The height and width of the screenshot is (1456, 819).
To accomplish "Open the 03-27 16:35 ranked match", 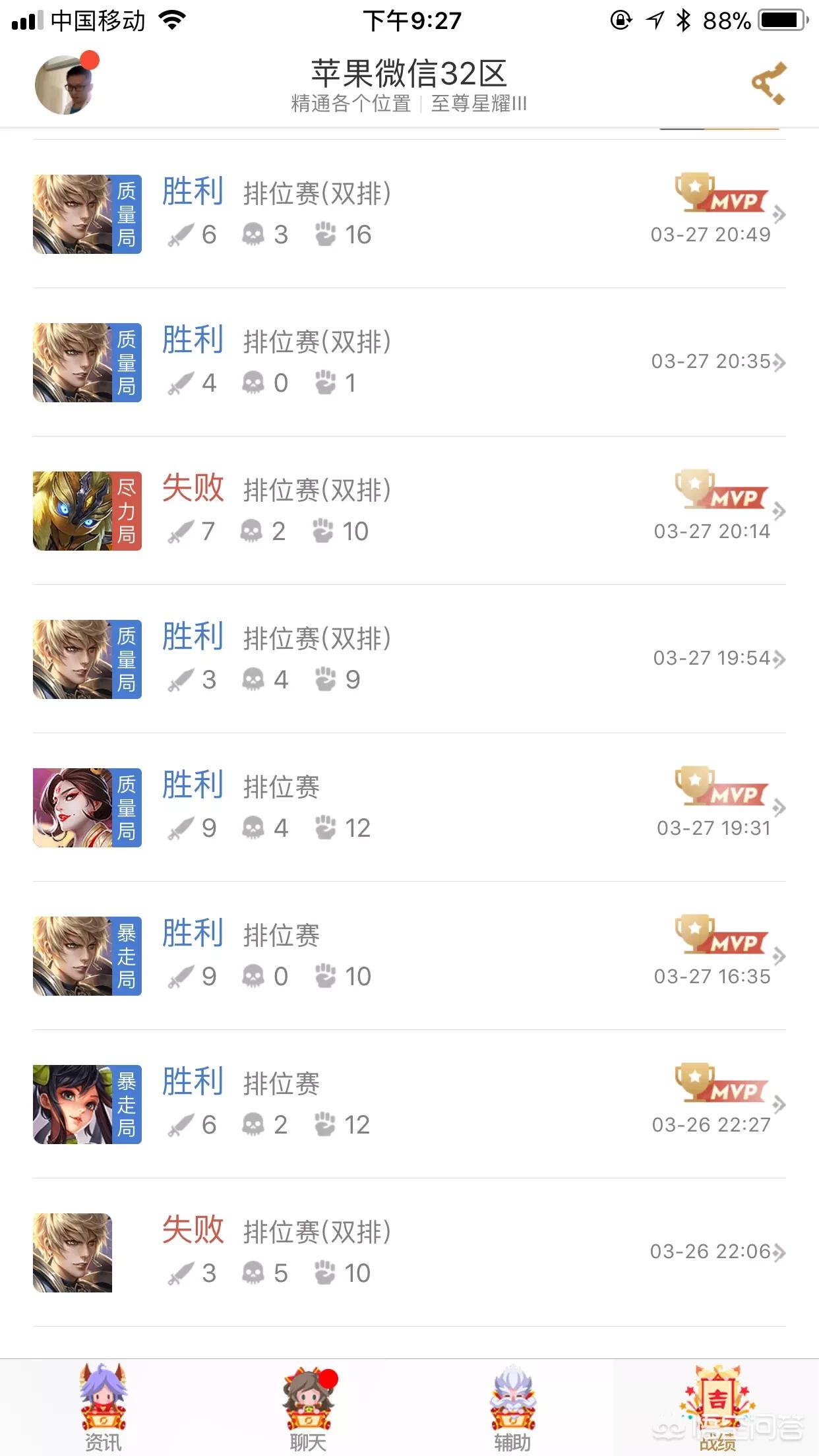I will [x=409, y=956].
